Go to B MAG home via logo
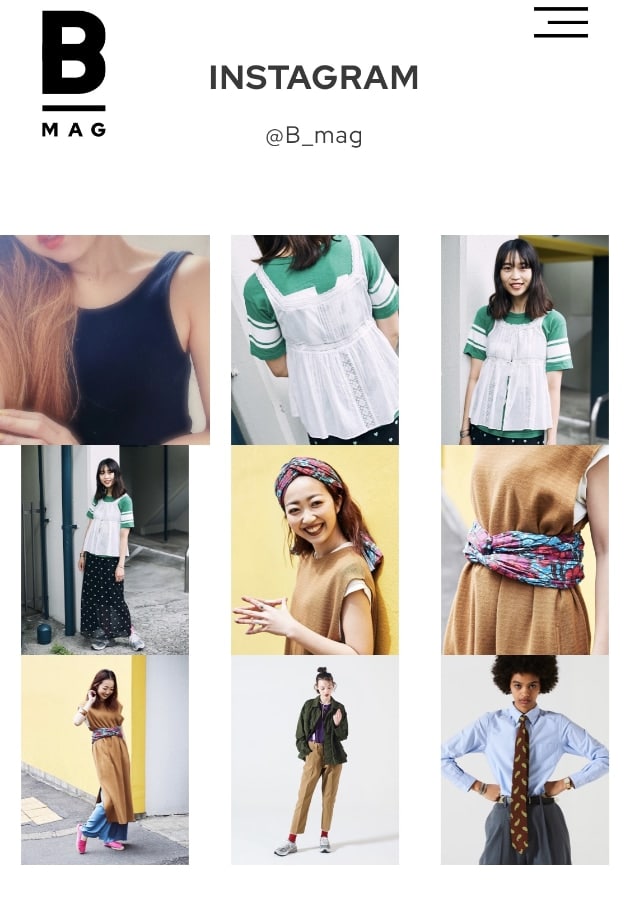 point(74,74)
